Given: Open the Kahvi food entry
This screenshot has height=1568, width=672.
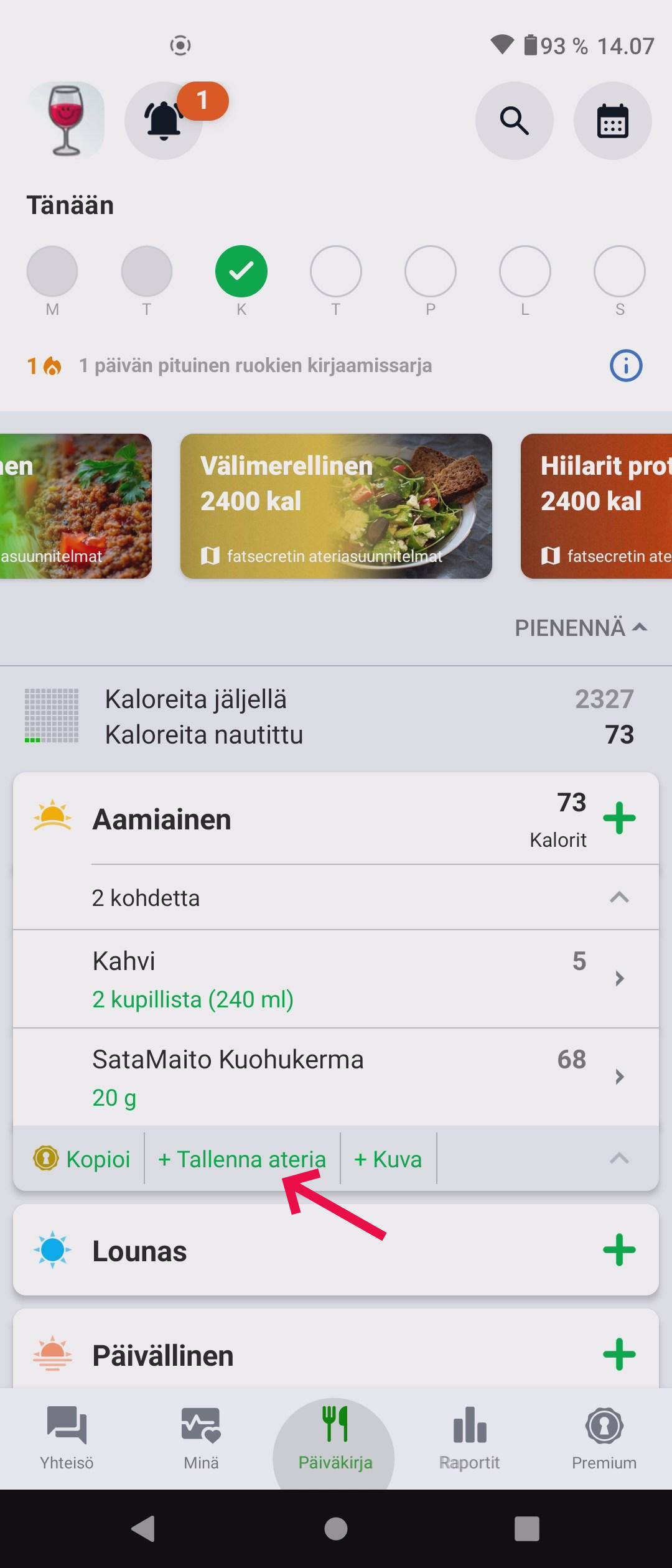Looking at the screenshot, I should click(x=336, y=979).
